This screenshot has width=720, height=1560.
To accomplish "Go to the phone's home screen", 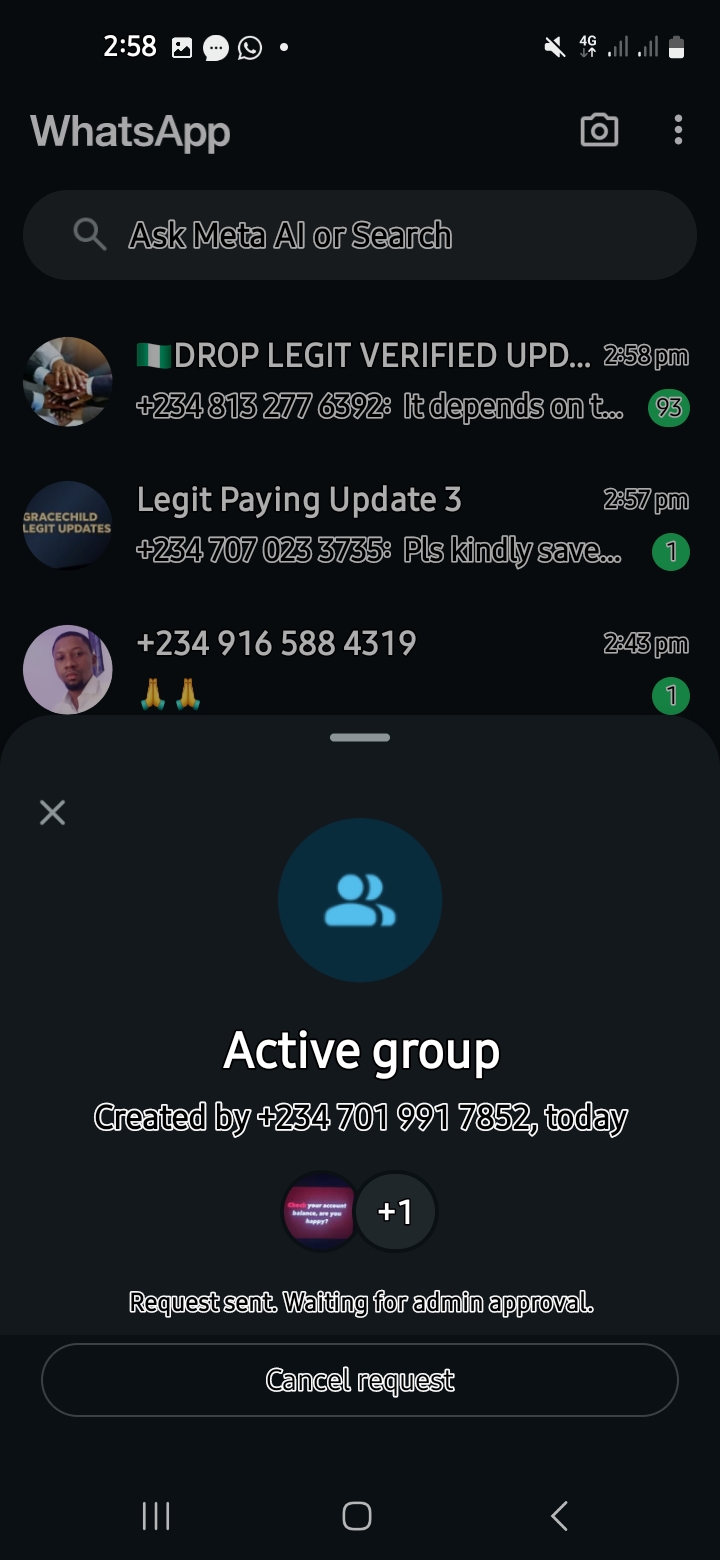I will click(357, 1516).
